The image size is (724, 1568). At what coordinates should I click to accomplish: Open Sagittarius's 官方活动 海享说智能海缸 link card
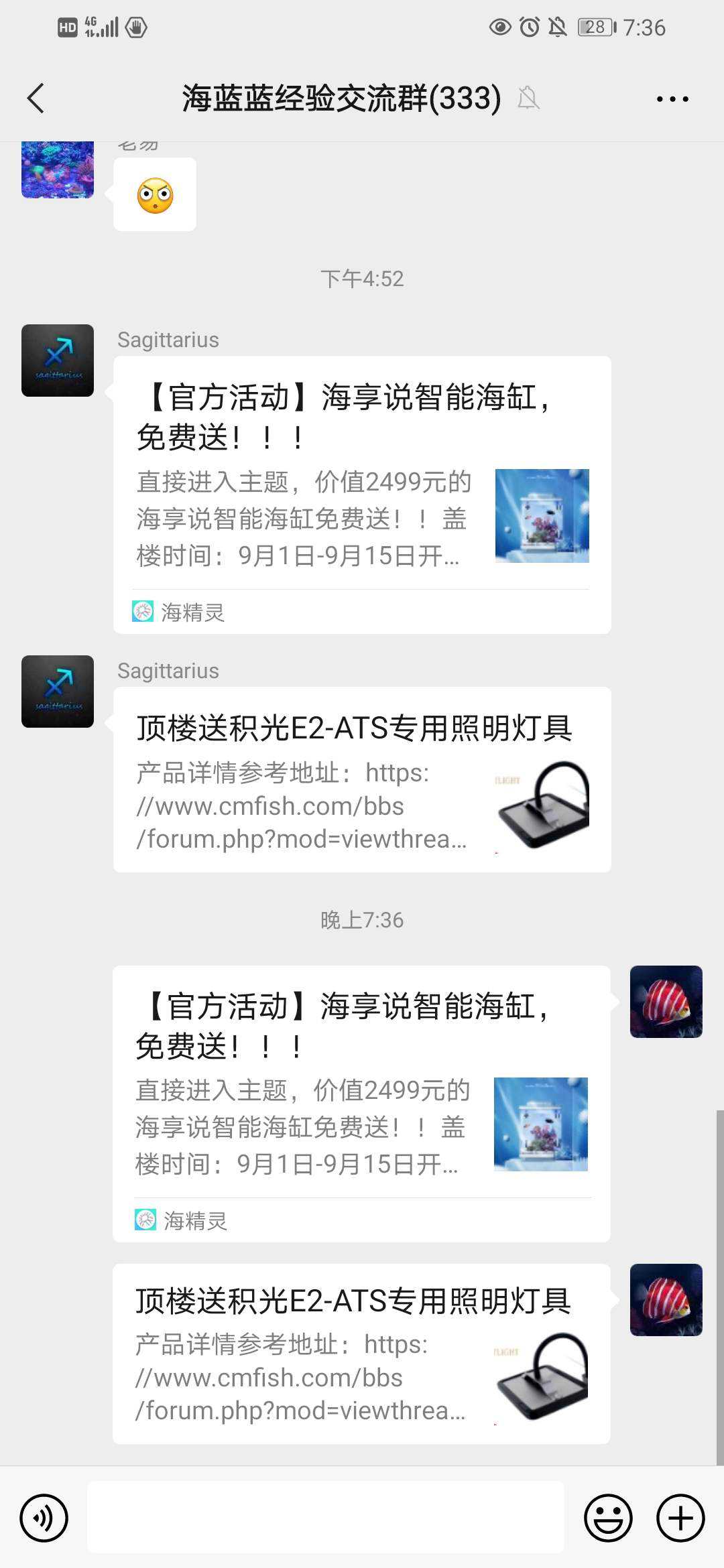[362, 495]
